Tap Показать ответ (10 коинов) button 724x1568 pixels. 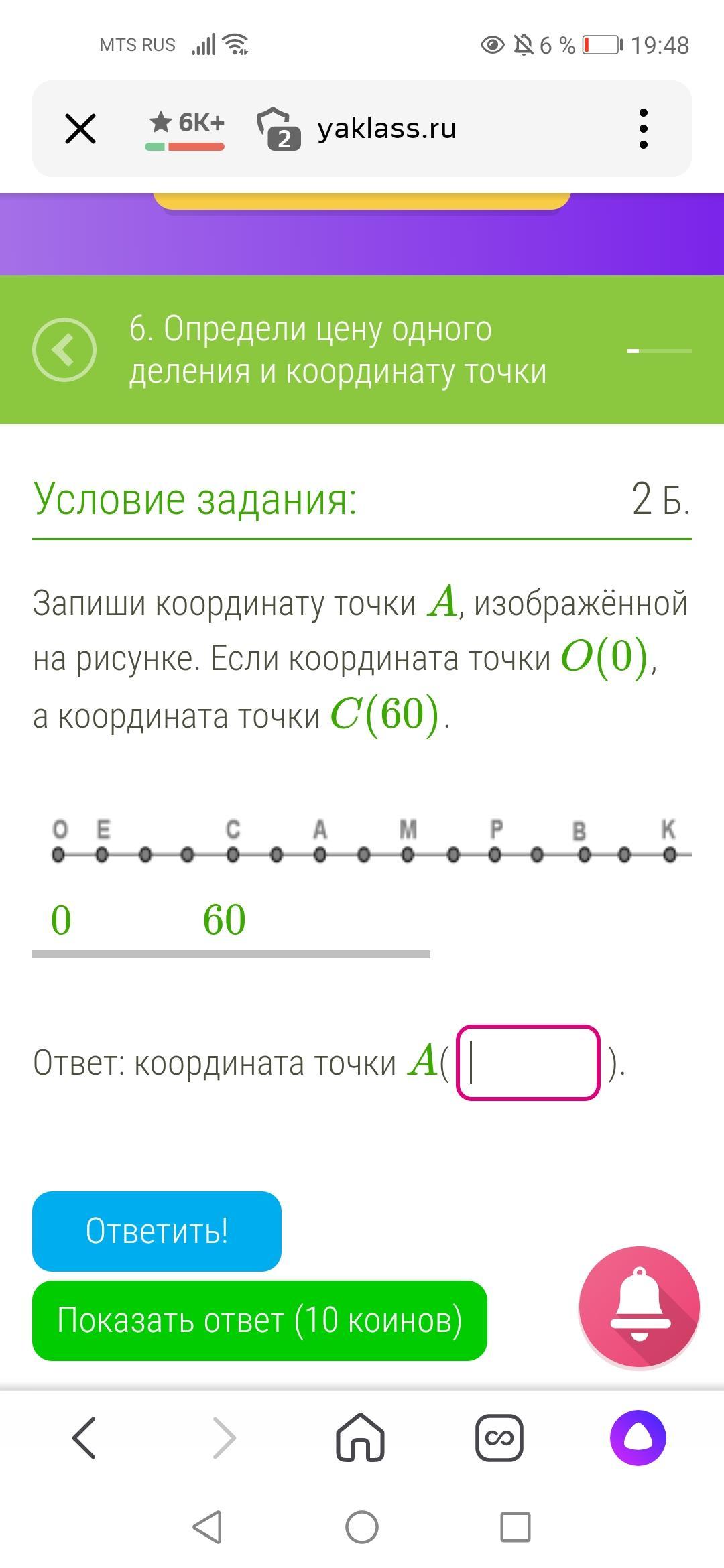pyautogui.click(x=259, y=1320)
